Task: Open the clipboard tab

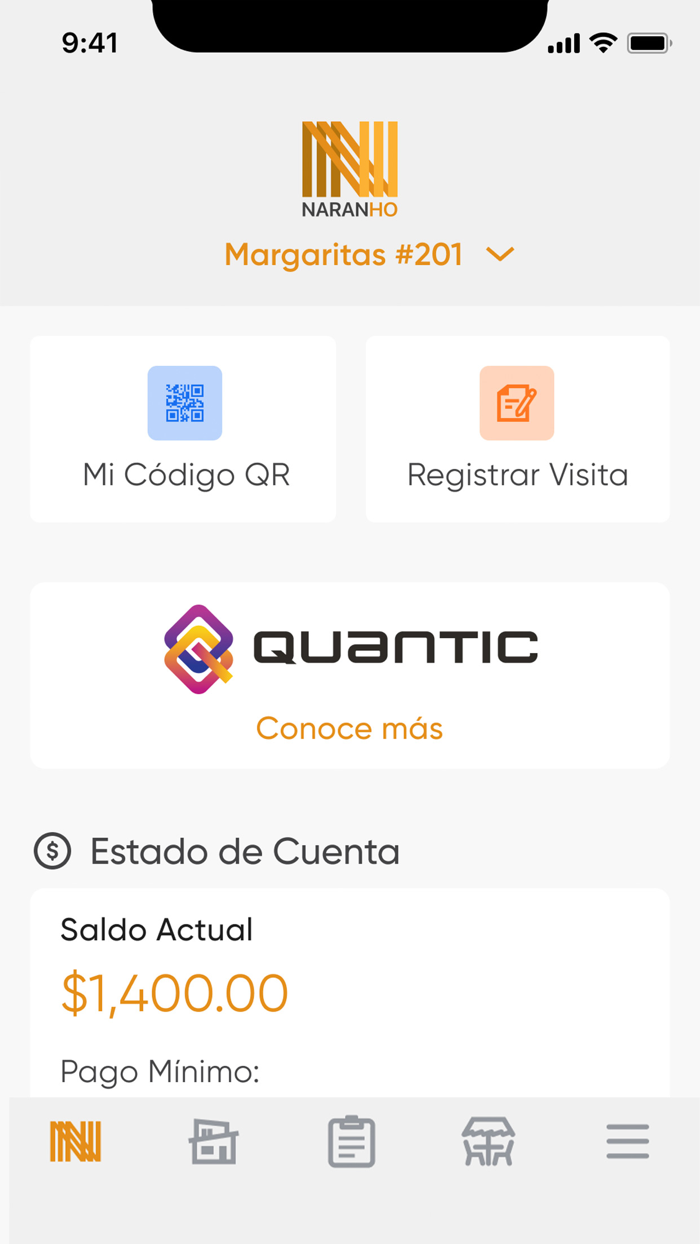Action: [351, 1142]
